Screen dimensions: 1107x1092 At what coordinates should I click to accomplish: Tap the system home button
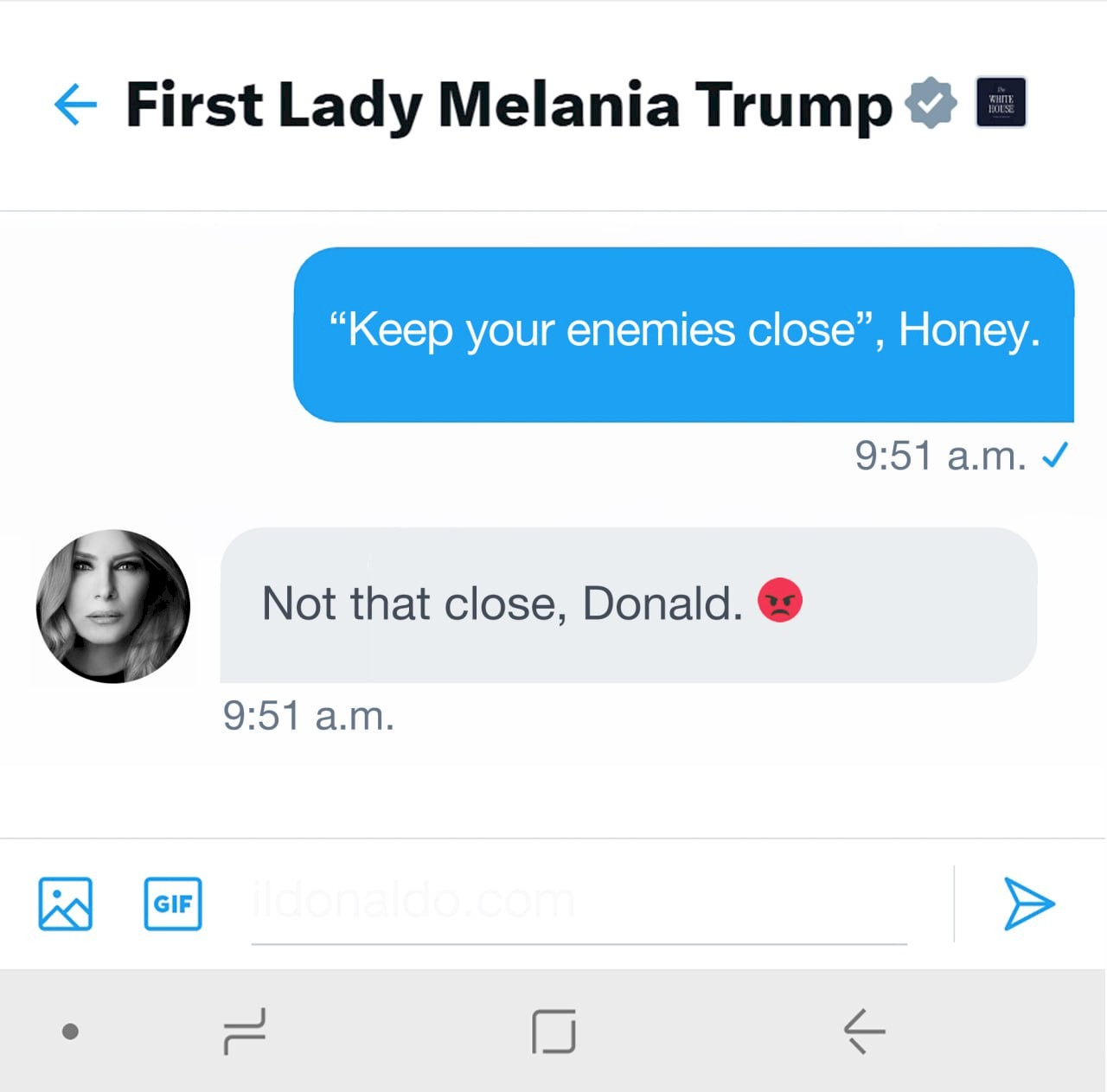coord(553,1031)
